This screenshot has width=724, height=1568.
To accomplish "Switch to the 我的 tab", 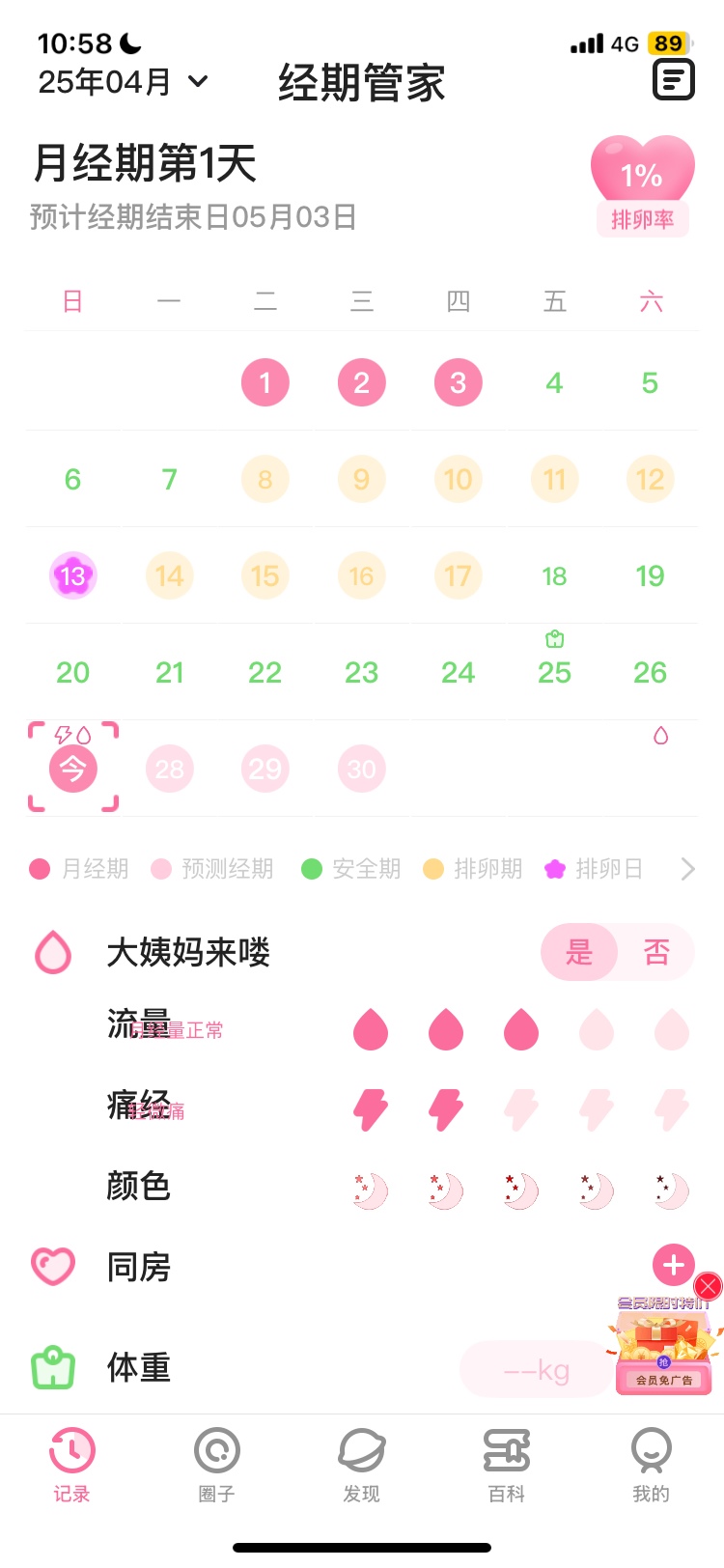I will (x=652, y=1466).
